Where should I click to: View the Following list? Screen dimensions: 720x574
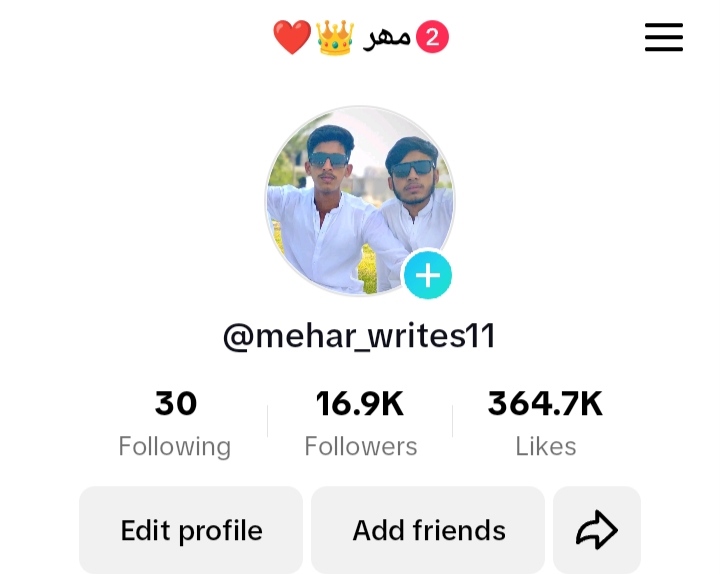click(x=175, y=423)
